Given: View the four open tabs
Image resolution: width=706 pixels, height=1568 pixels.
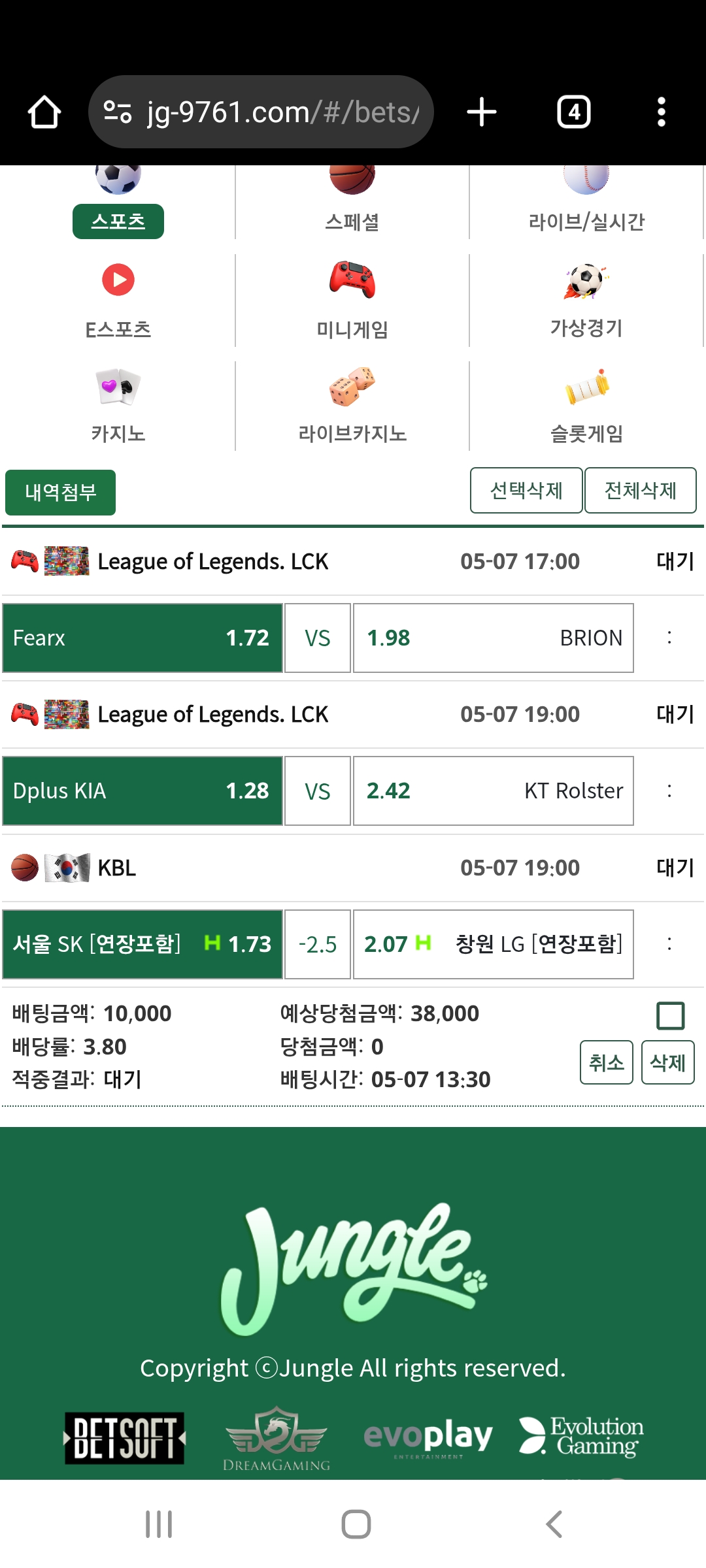Looking at the screenshot, I should [574, 112].
